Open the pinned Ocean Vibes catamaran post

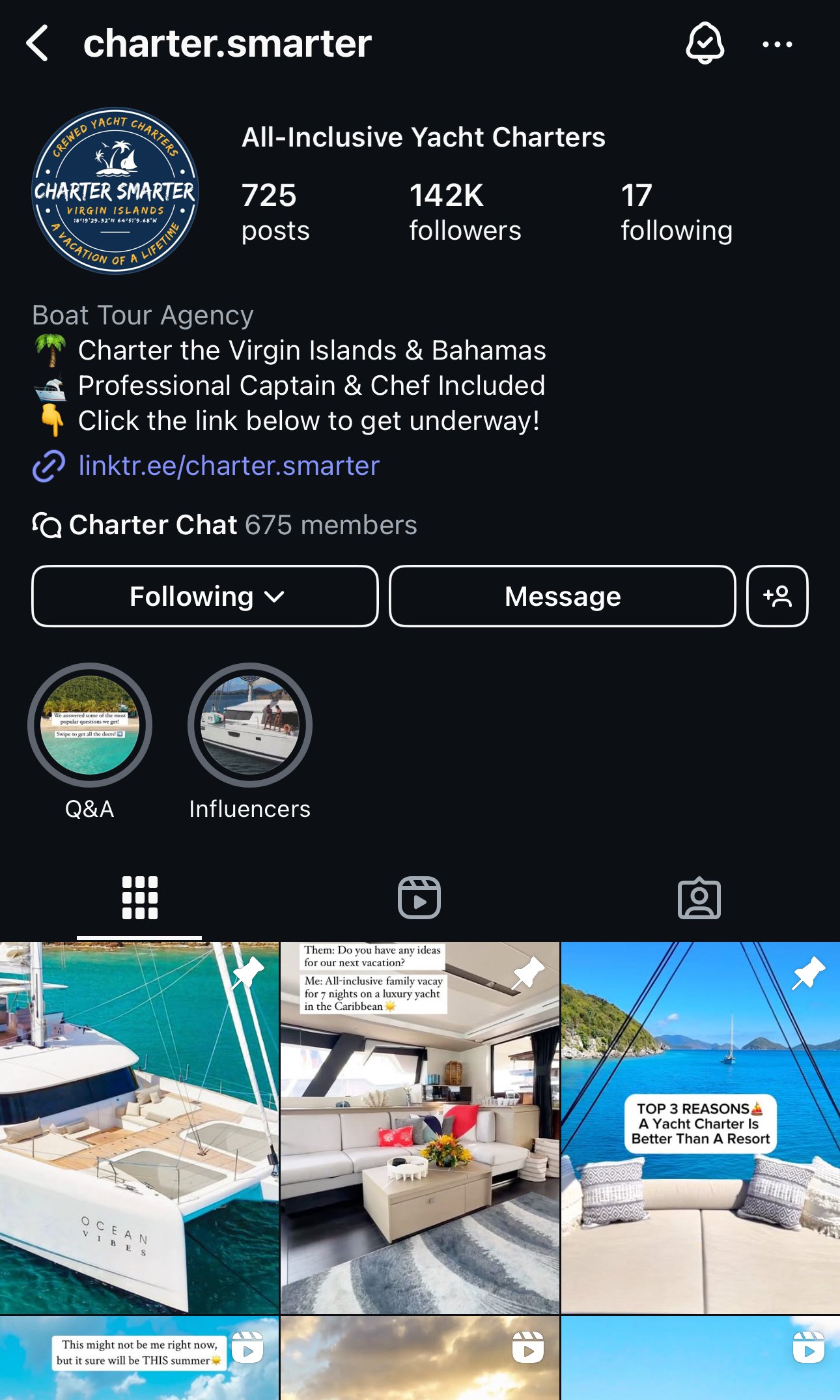(139, 1128)
